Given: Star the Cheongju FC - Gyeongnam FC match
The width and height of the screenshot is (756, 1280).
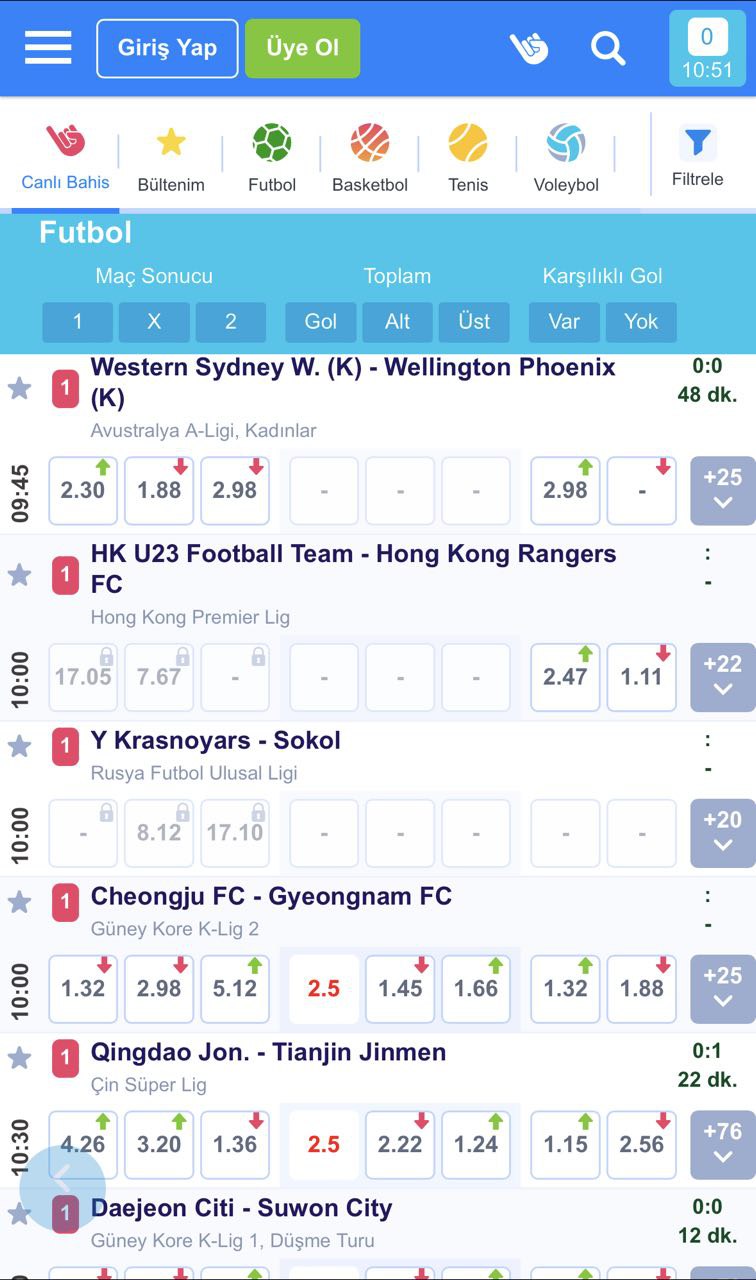Looking at the screenshot, I should [x=20, y=902].
